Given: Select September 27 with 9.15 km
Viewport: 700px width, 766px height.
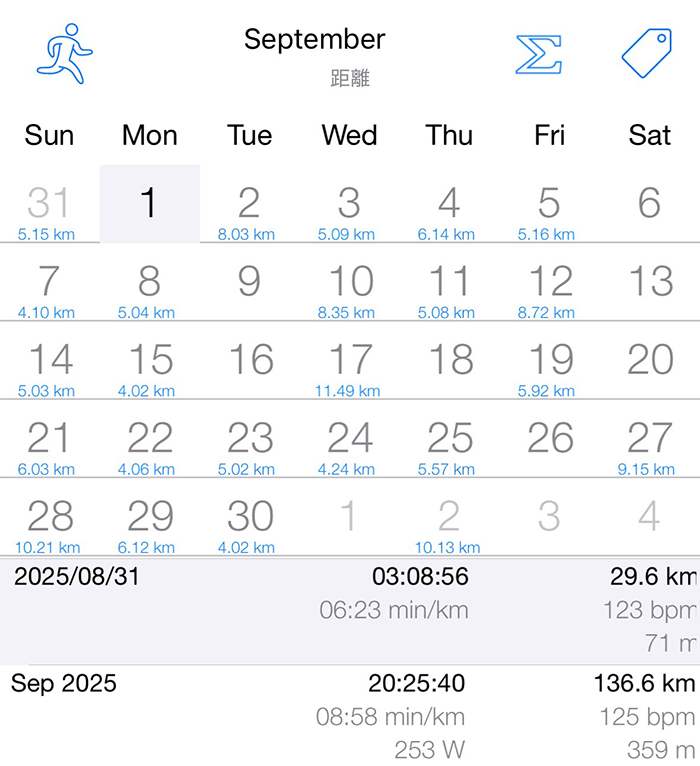Looking at the screenshot, I should [x=649, y=445].
